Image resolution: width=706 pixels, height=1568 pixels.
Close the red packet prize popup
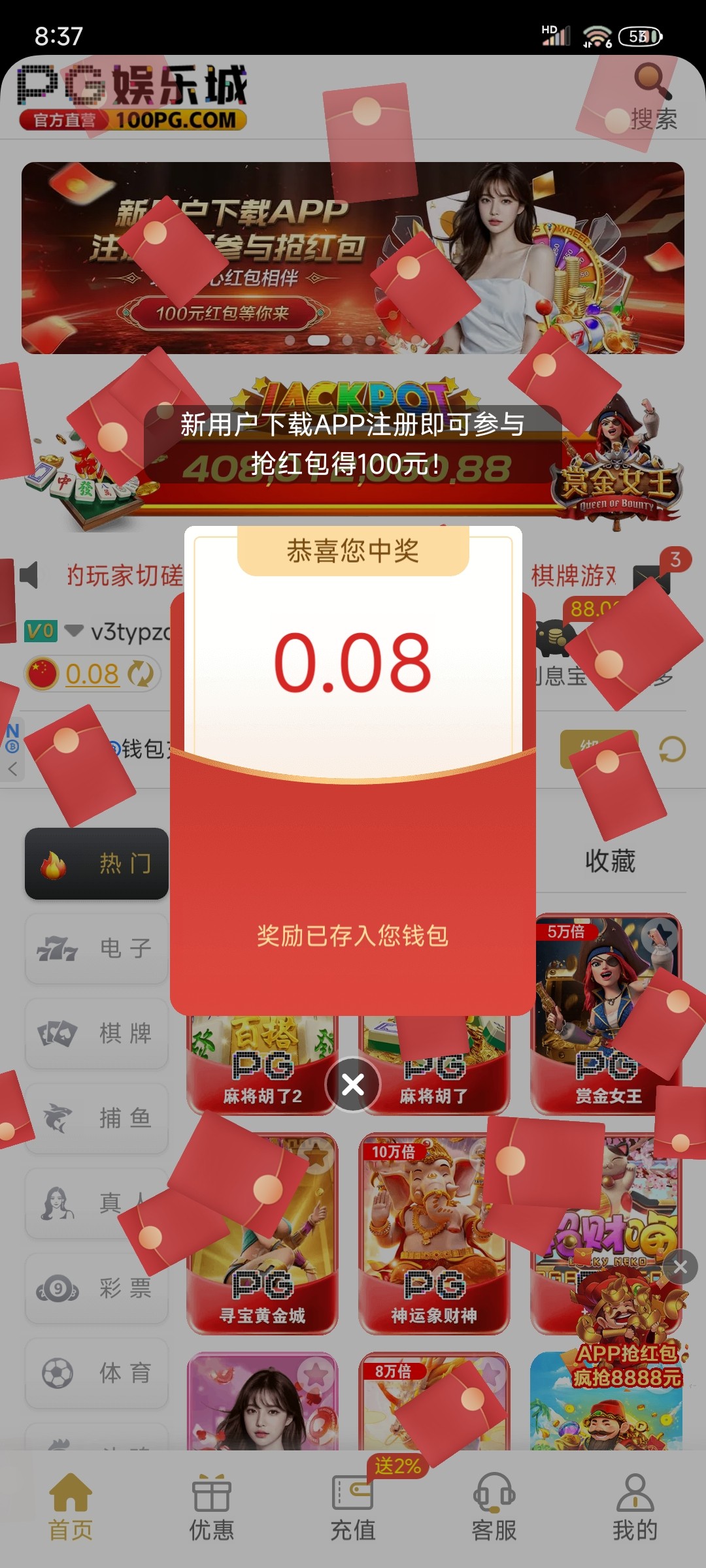(353, 1085)
